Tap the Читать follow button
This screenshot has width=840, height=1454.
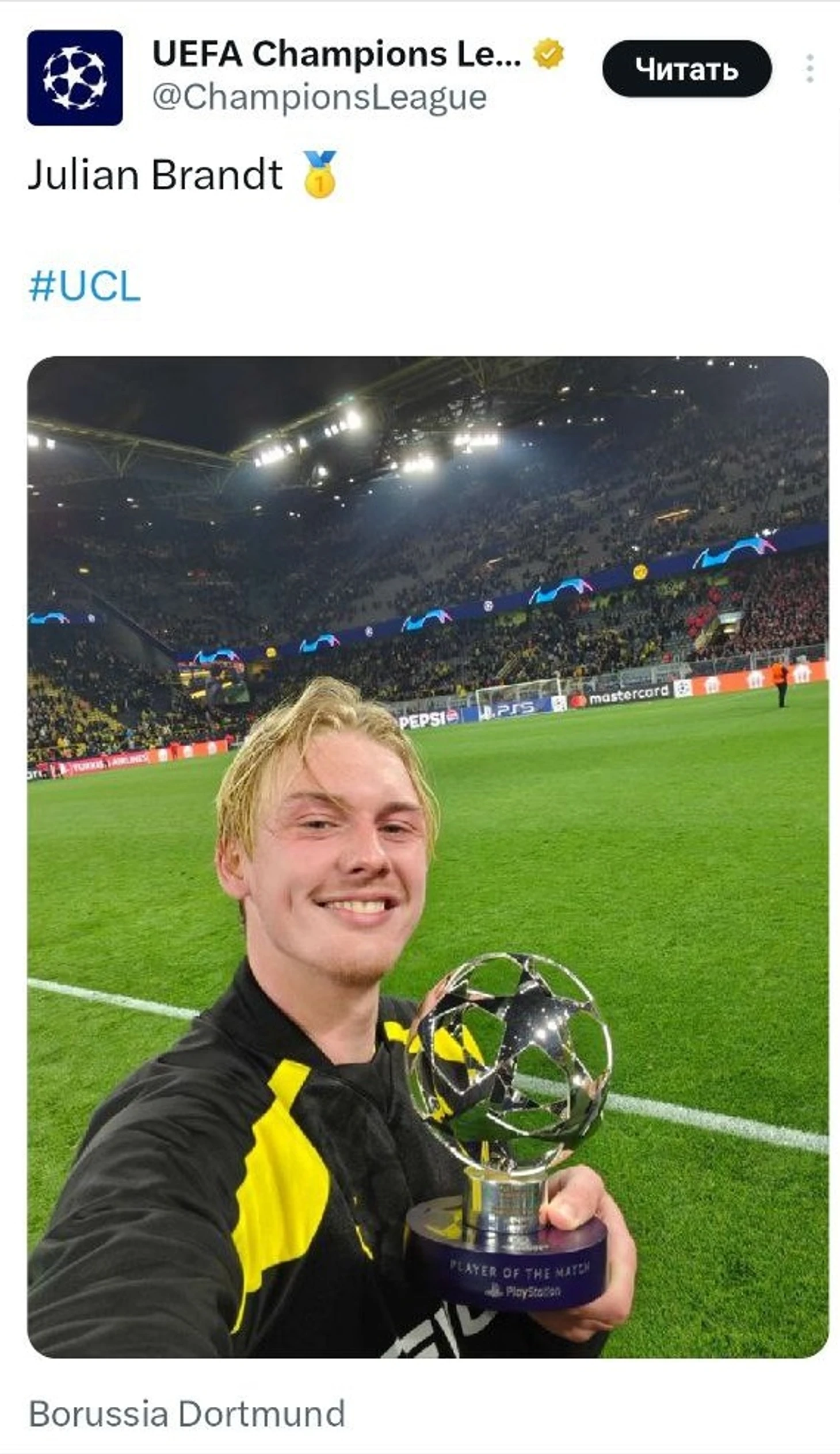686,68
